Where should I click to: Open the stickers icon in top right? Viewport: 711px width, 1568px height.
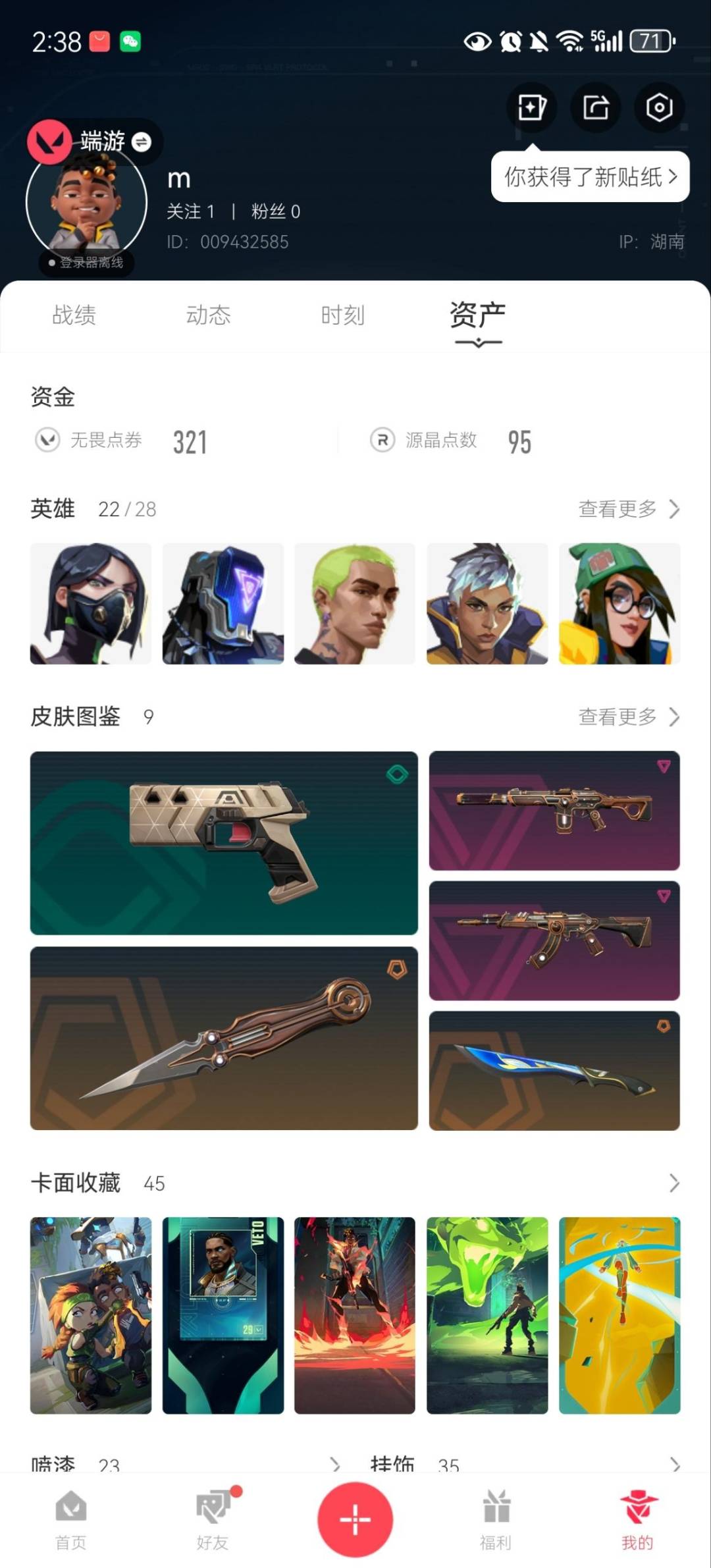click(531, 107)
